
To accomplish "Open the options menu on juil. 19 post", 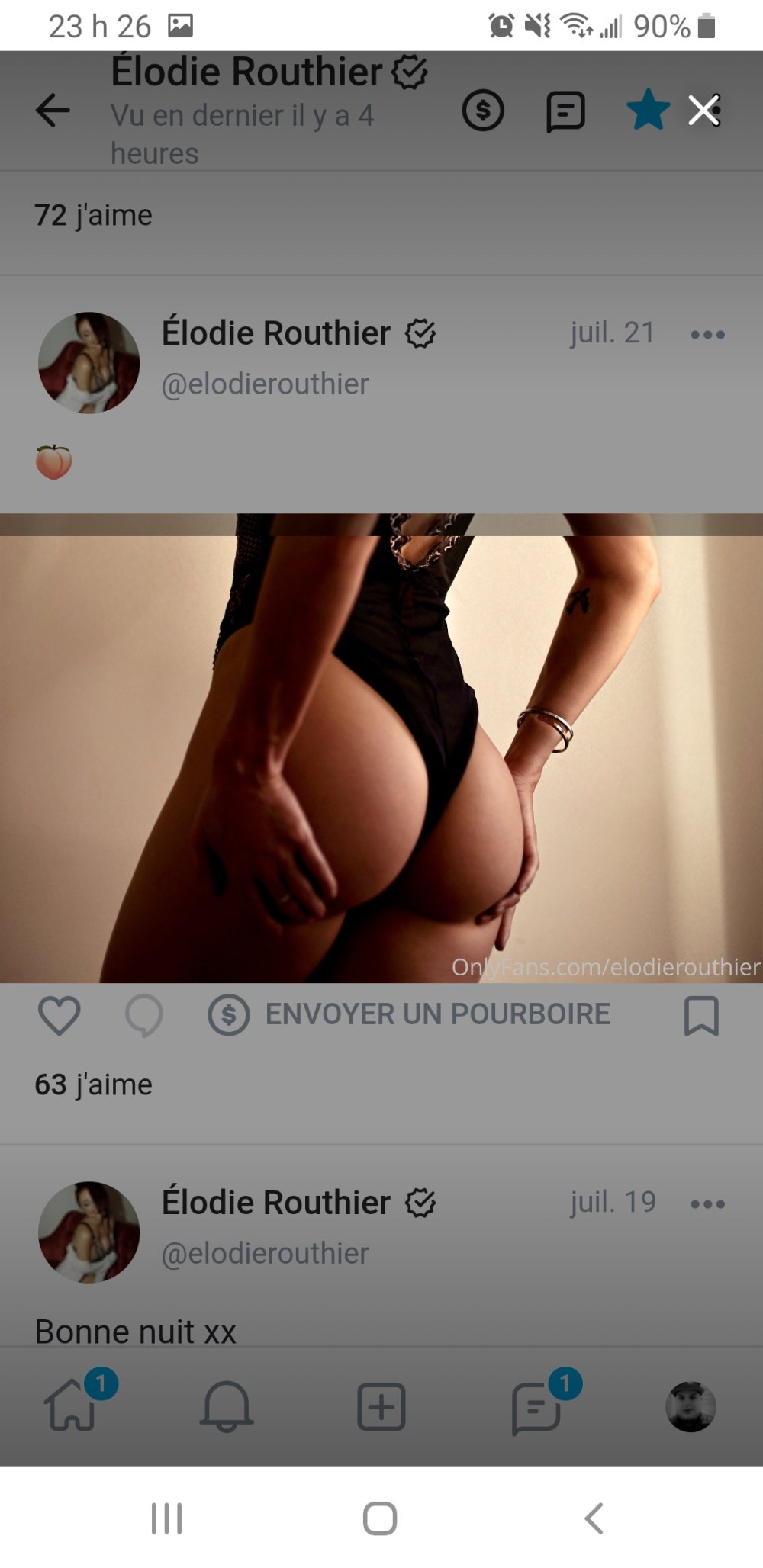I will coord(707,1204).
